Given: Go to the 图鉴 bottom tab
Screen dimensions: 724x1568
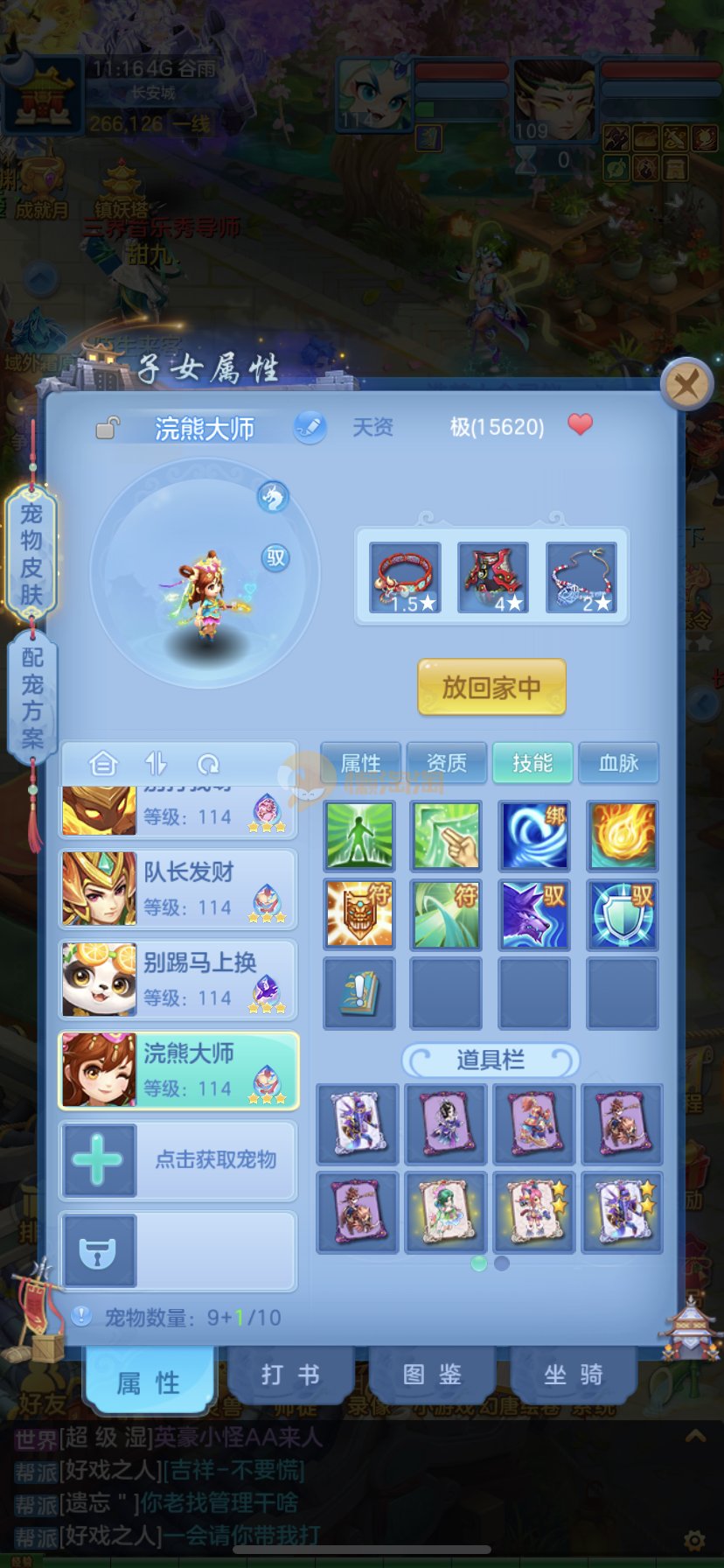Looking at the screenshot, I should coord(432,1375).
